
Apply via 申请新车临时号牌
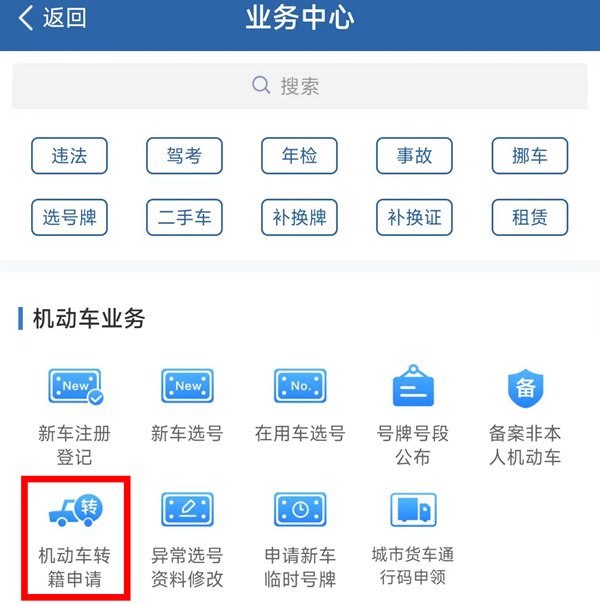pos(300,538)
